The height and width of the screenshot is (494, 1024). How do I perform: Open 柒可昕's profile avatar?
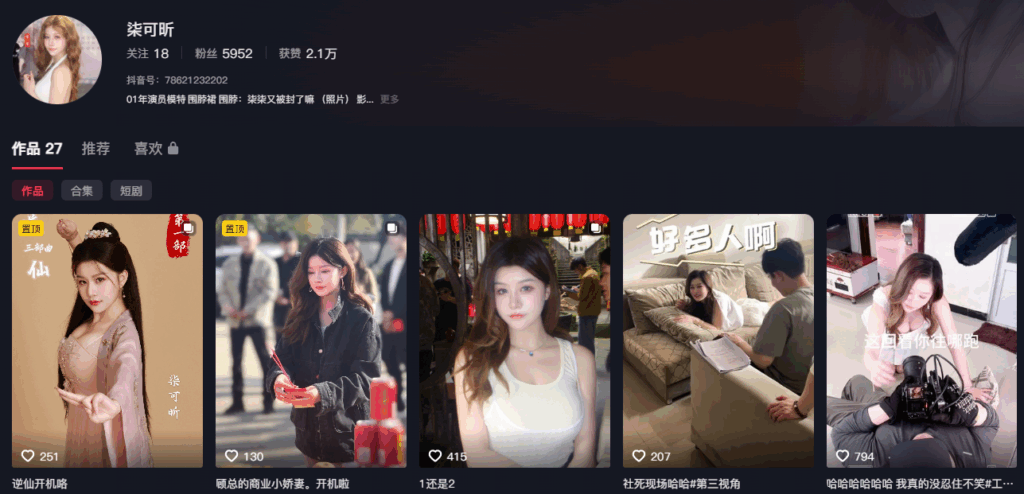coord(58,60)
